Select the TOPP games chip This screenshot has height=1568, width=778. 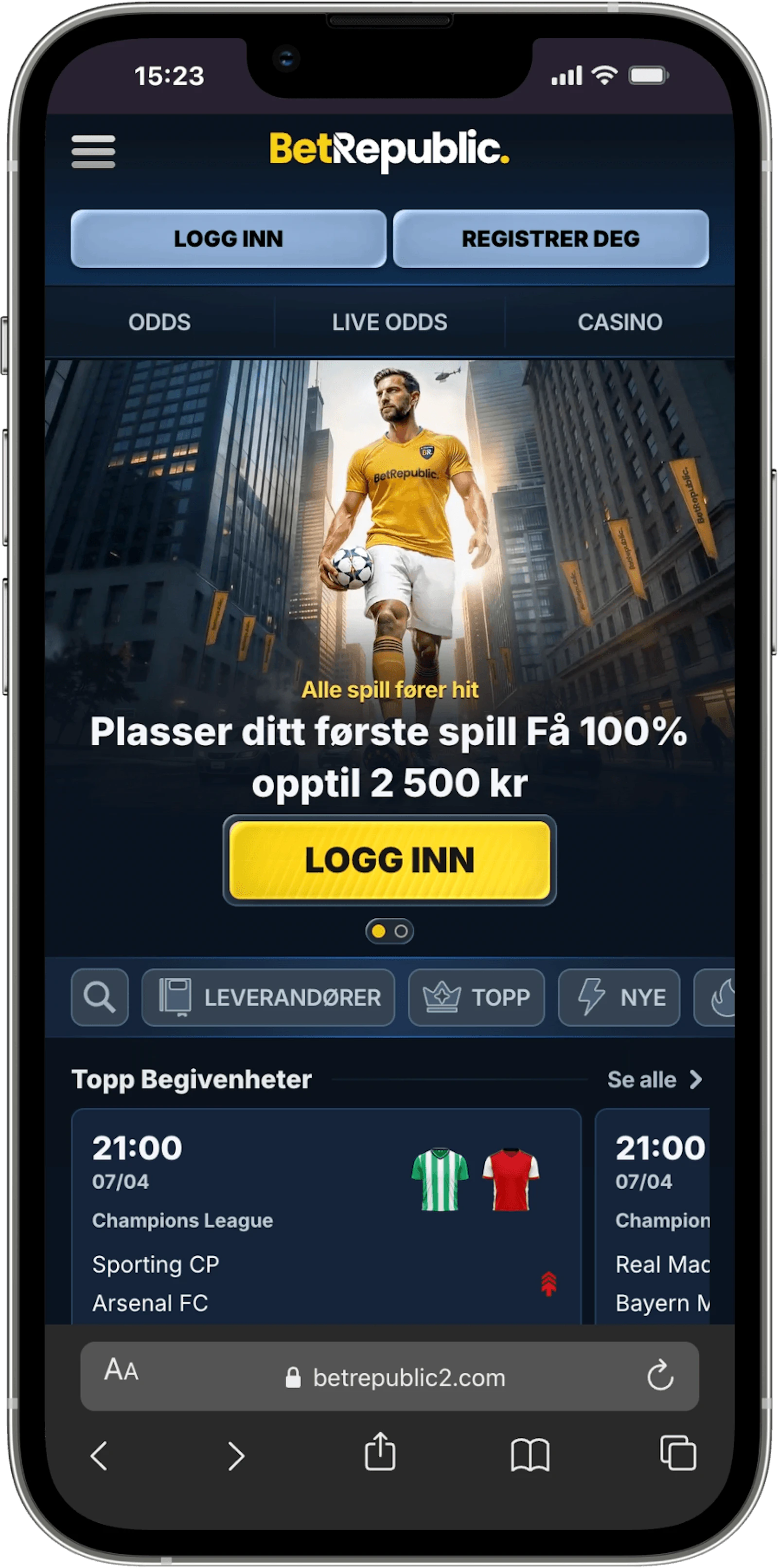tap(476, 997)
